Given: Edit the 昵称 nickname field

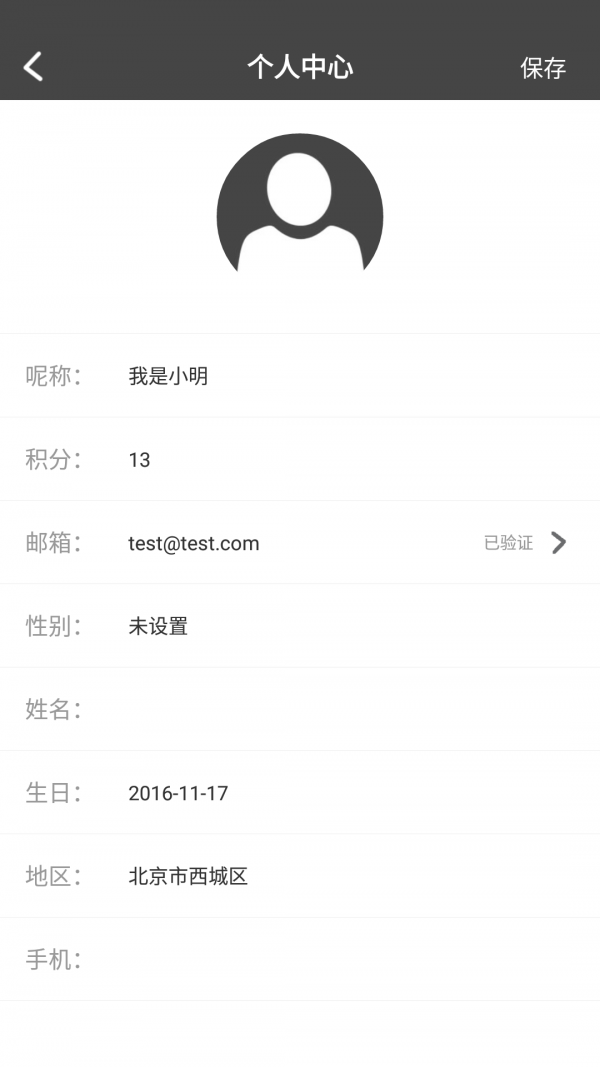Looking at the screenshot, I should click(x=300, y=376).
